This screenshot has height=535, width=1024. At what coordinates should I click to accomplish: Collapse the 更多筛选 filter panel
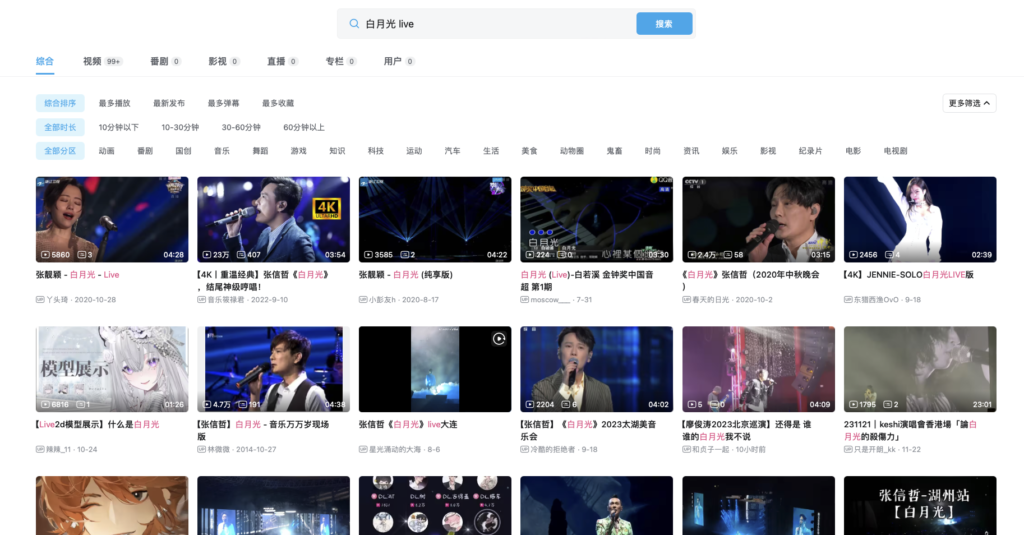coord(969,103)
